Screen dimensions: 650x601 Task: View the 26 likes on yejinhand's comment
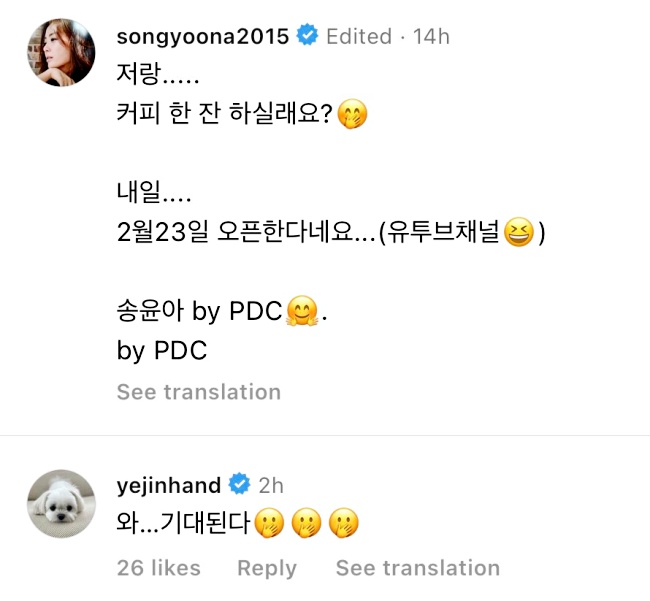(158, 568)
